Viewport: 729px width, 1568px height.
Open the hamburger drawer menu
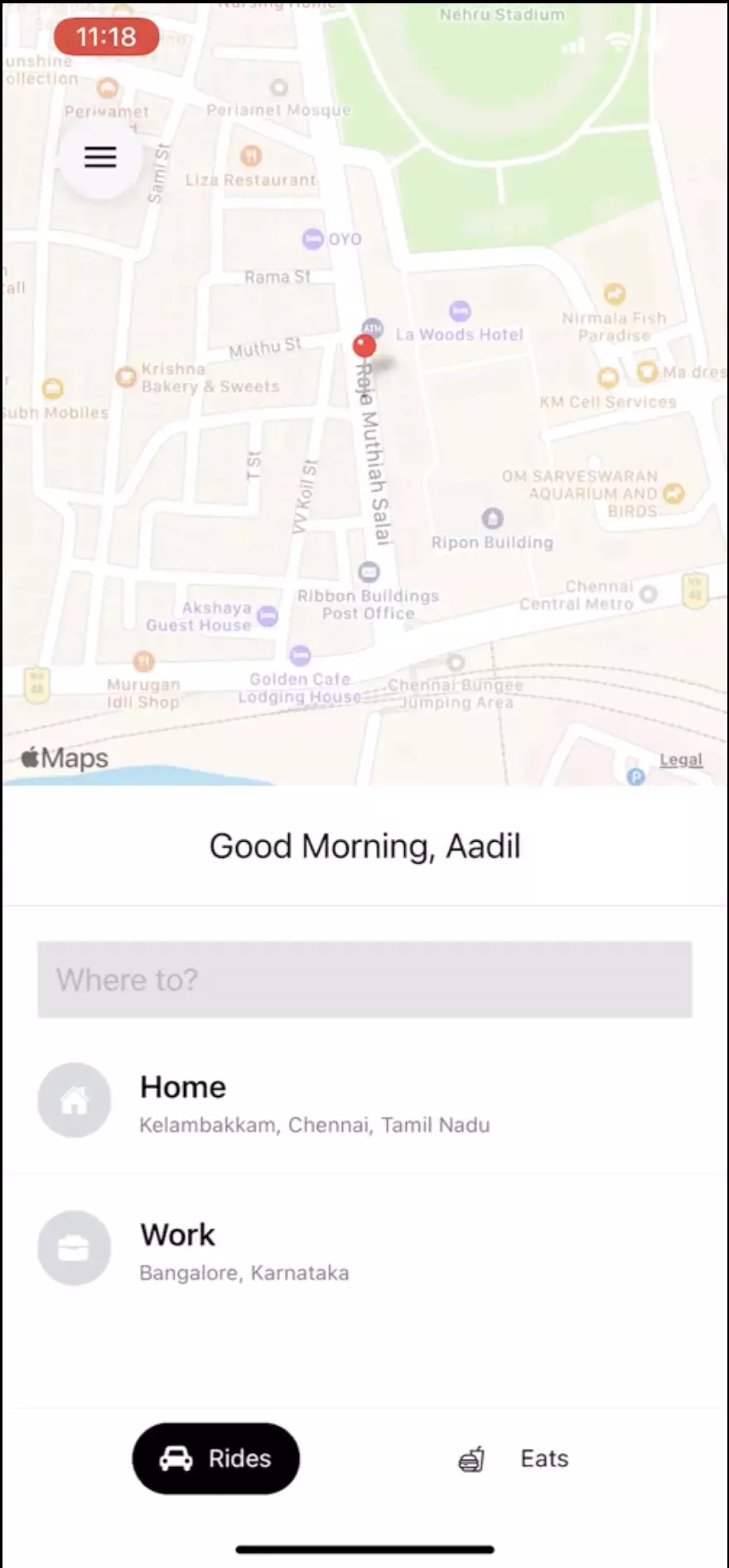coord(100,157)
